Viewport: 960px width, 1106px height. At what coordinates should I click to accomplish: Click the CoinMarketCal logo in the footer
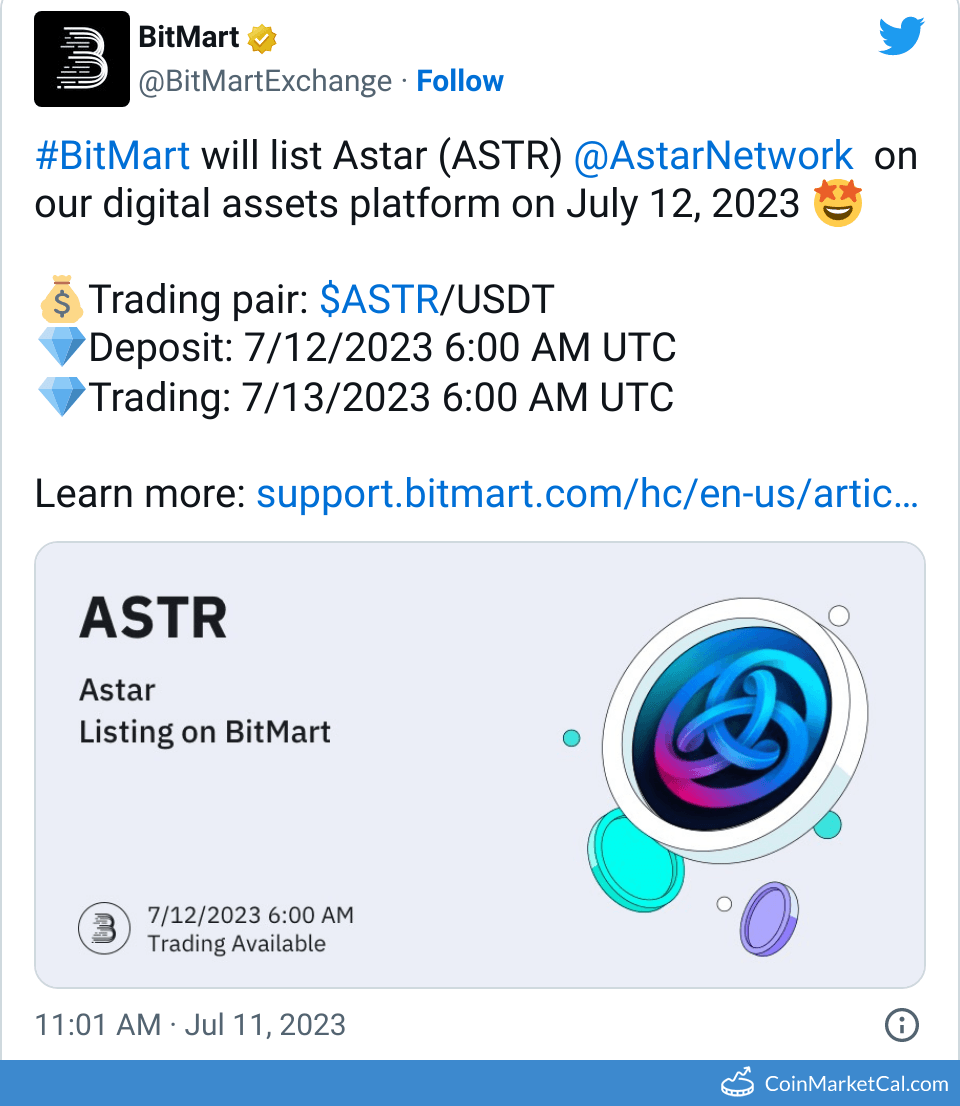pyautogui.click(x=738, y=1083)
